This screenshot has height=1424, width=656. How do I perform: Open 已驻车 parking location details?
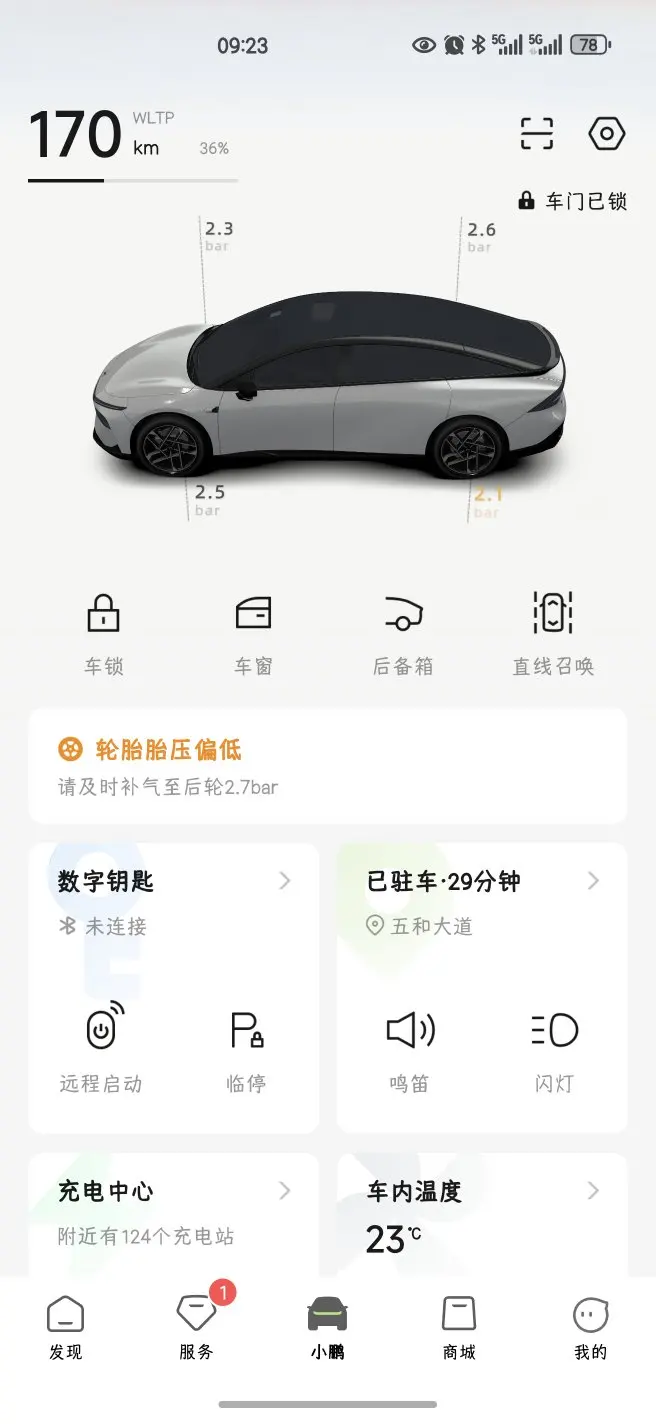[x=482, y=882]
